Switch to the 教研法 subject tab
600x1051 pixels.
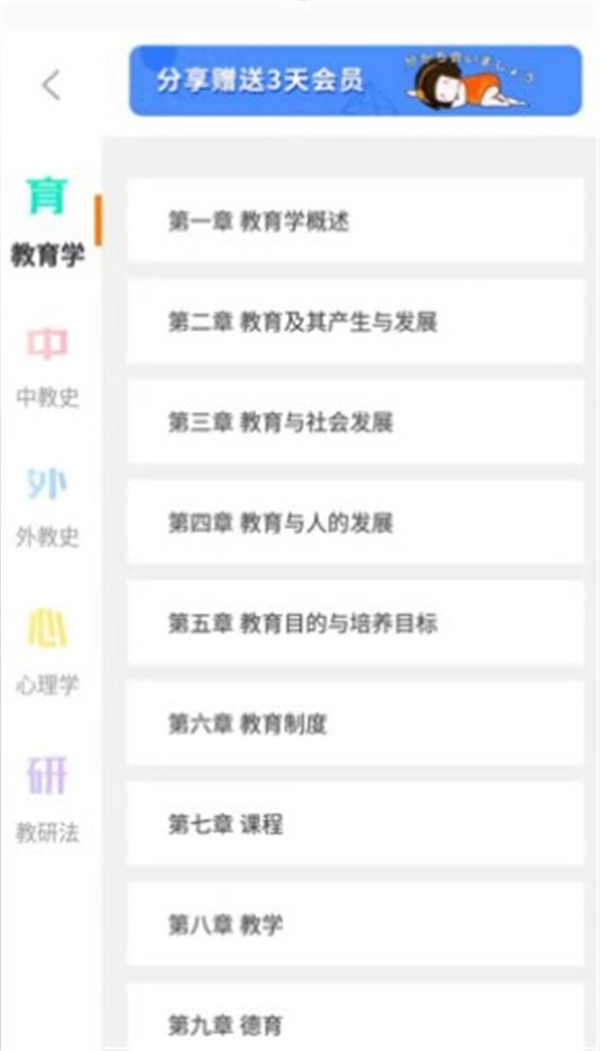(47, 799)
